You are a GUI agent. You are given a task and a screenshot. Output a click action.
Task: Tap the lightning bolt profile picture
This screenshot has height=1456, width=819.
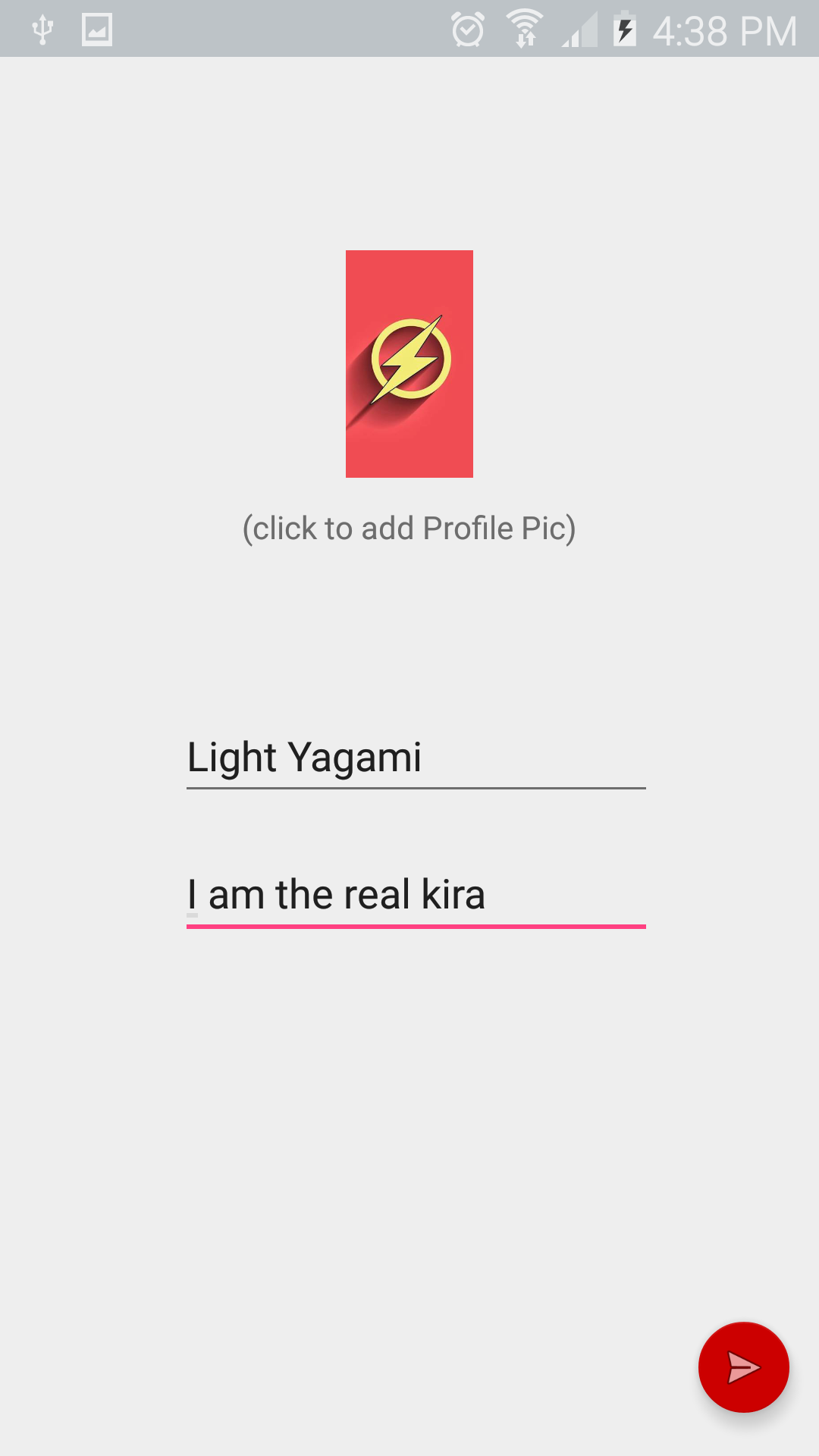tap(409, 364)
